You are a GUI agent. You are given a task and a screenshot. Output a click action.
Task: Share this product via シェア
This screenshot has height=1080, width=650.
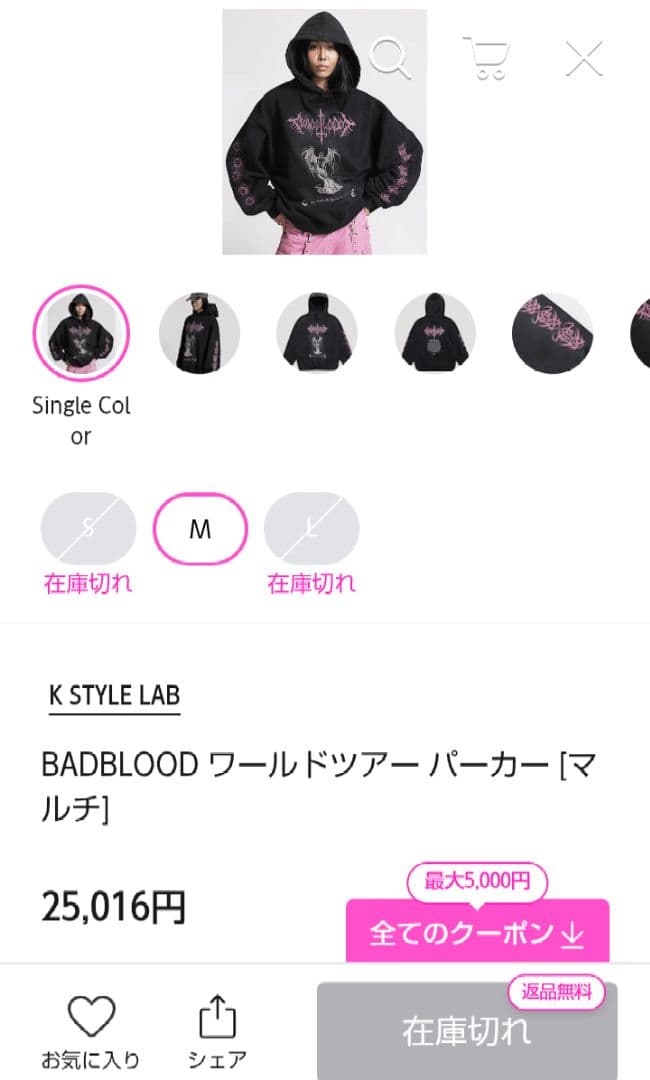[217, 1030]
